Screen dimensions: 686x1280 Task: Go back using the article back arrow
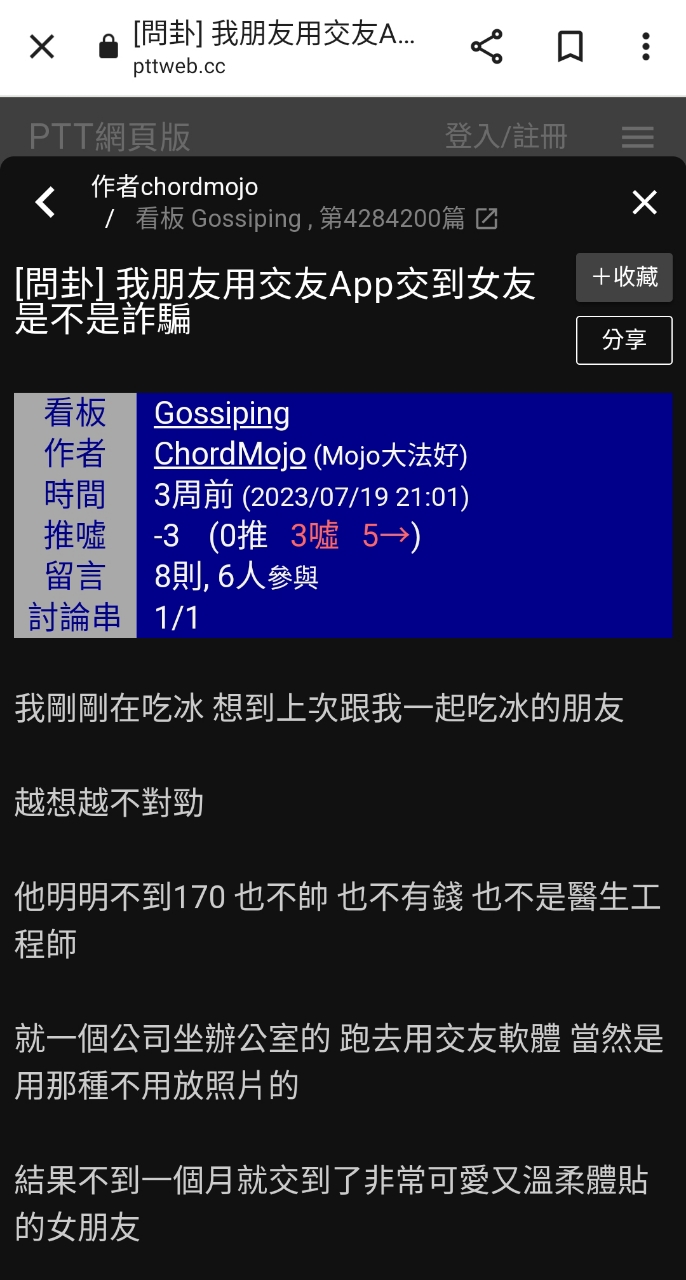pos(45,202)
